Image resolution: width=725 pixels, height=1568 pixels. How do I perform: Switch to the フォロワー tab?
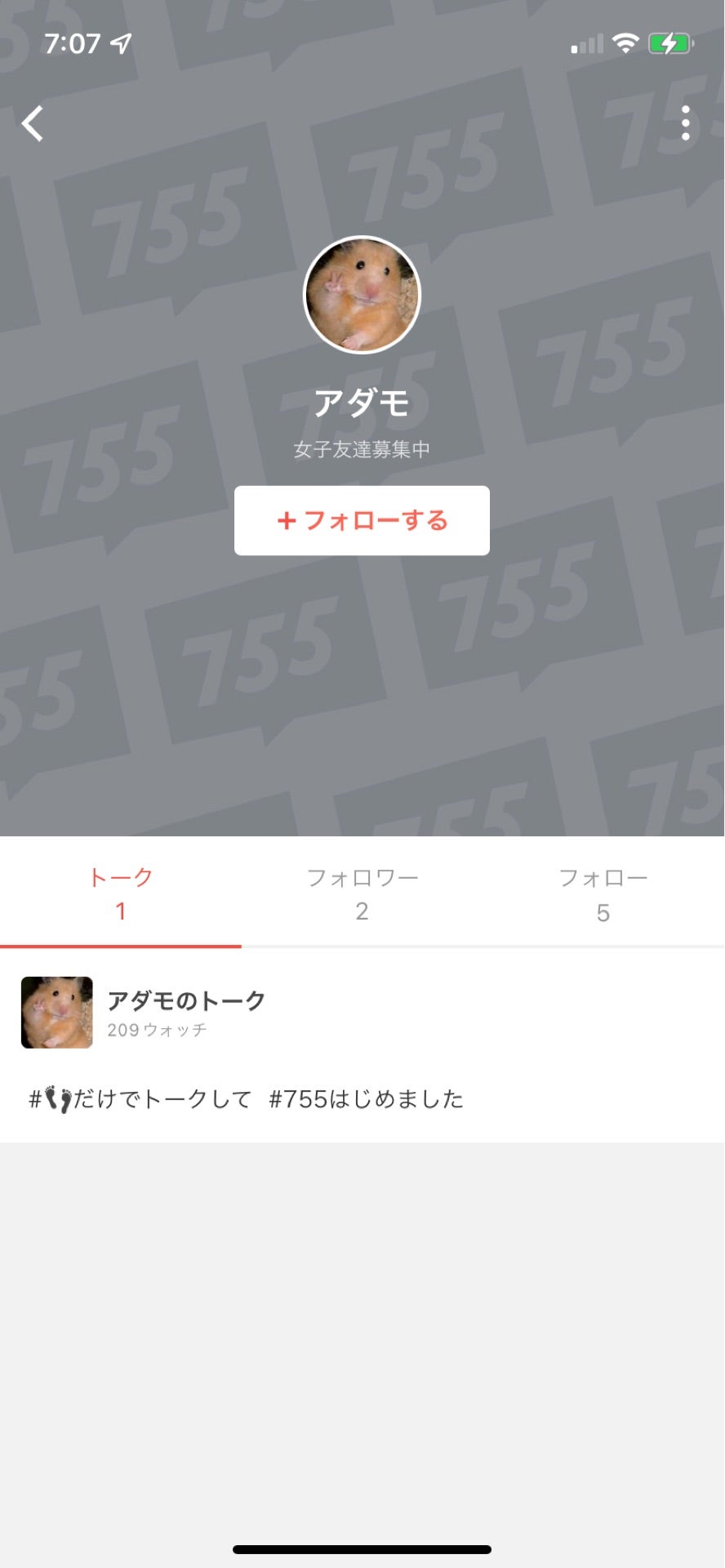(x=362, y=893)
